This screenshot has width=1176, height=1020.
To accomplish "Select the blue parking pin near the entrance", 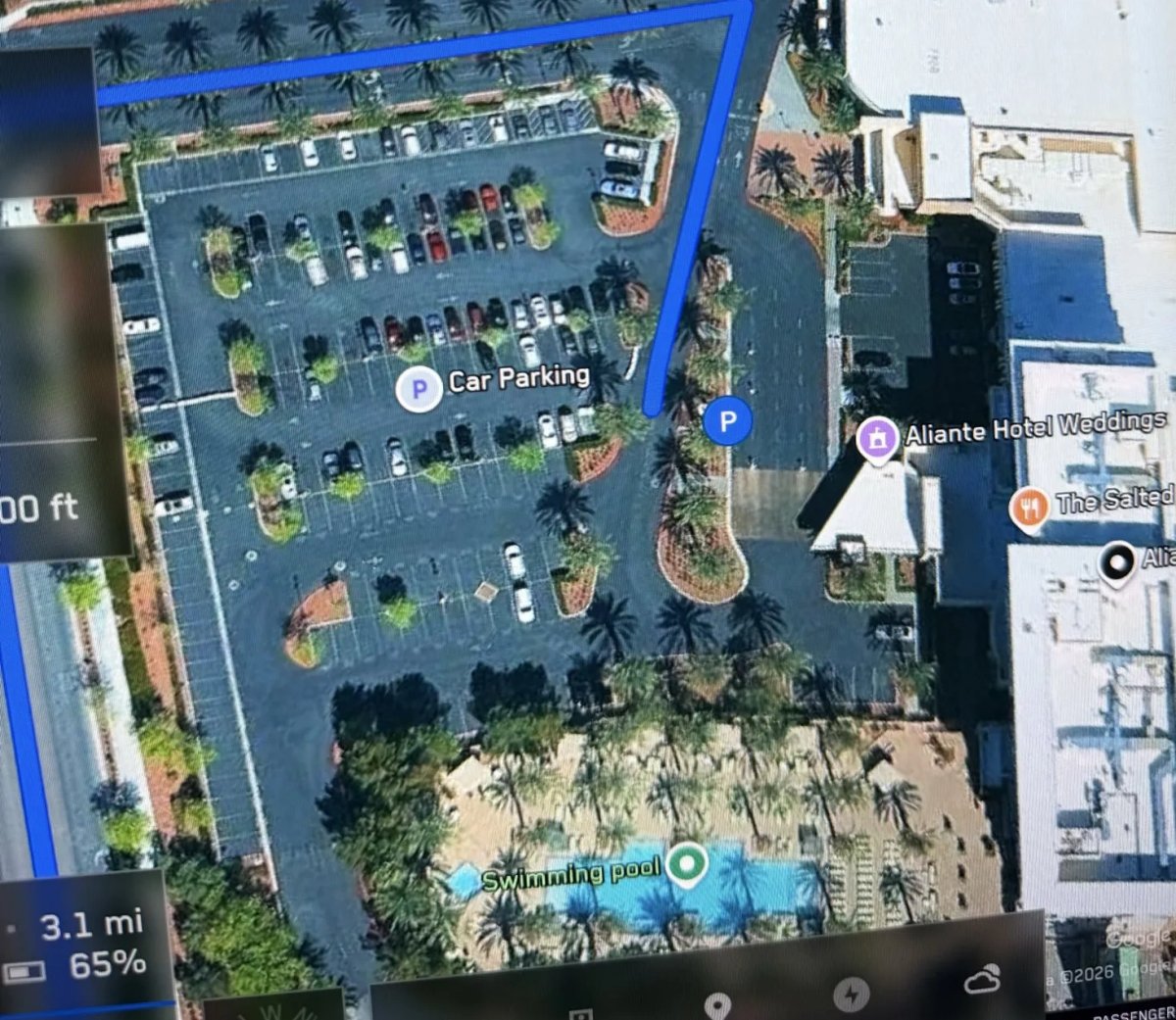I will point(727,421).
